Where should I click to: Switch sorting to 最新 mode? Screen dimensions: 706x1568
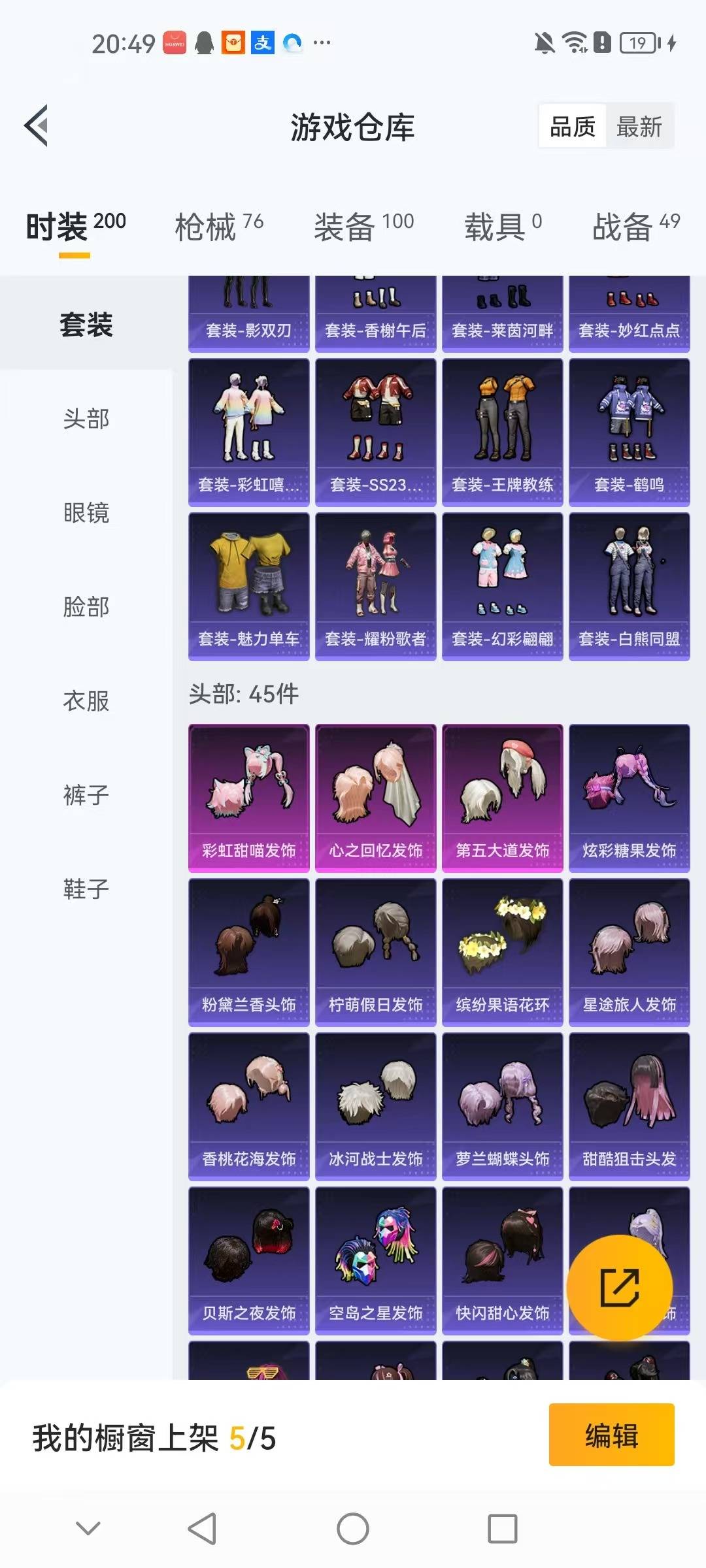639,127
